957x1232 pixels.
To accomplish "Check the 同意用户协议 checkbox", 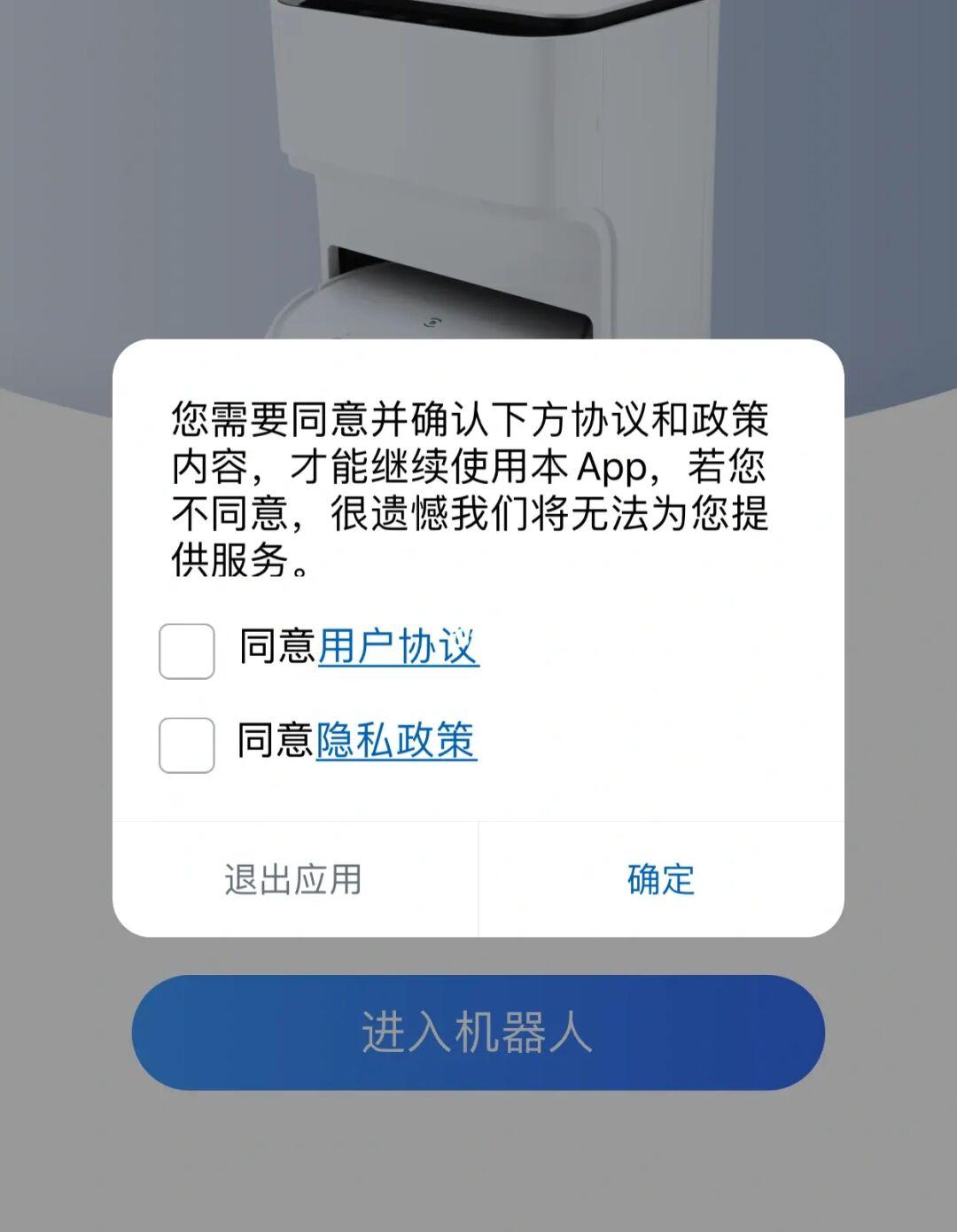I will [x=186, y=651].
